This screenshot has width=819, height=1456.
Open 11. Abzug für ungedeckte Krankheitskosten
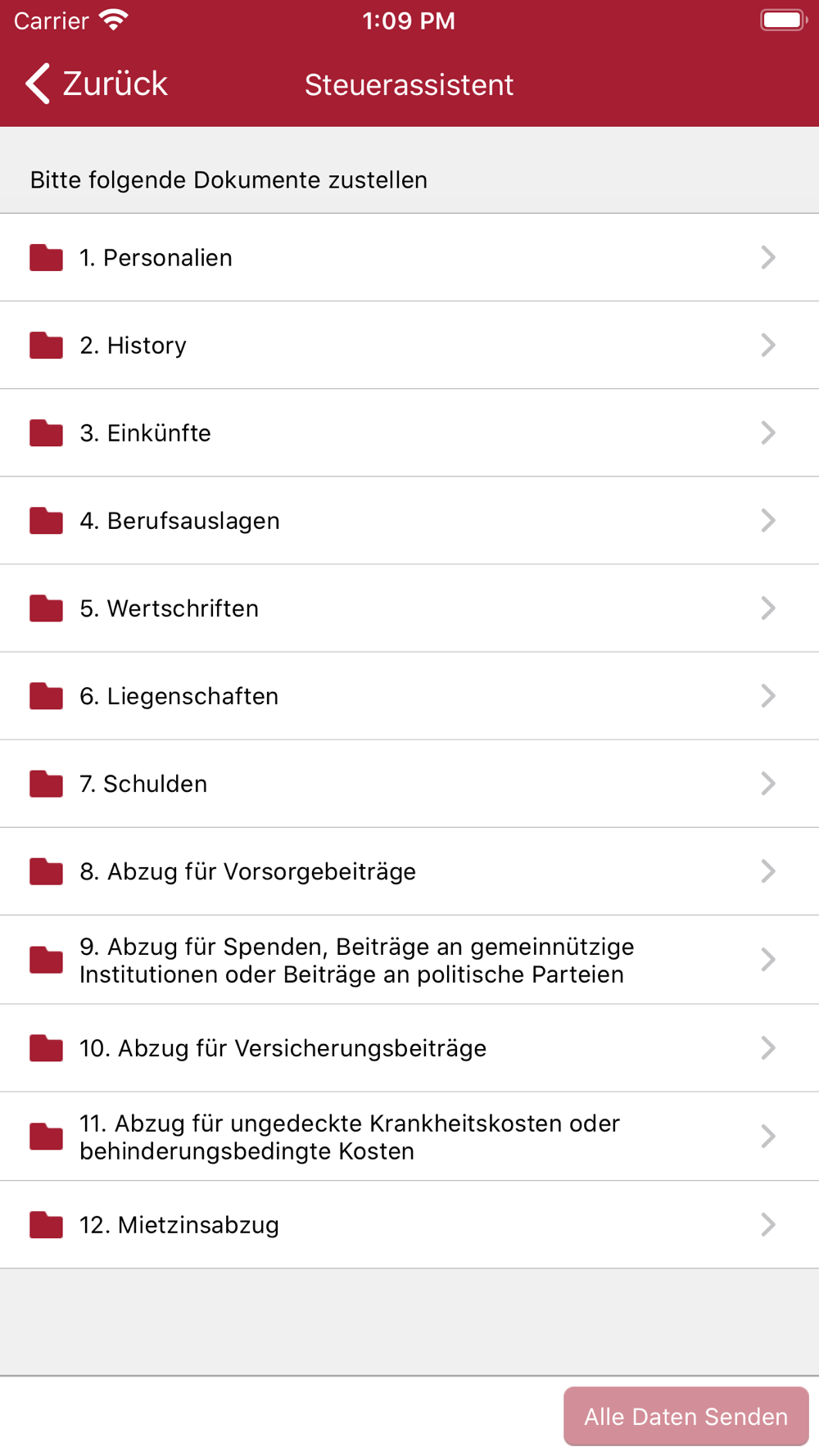pos(409,1137)
